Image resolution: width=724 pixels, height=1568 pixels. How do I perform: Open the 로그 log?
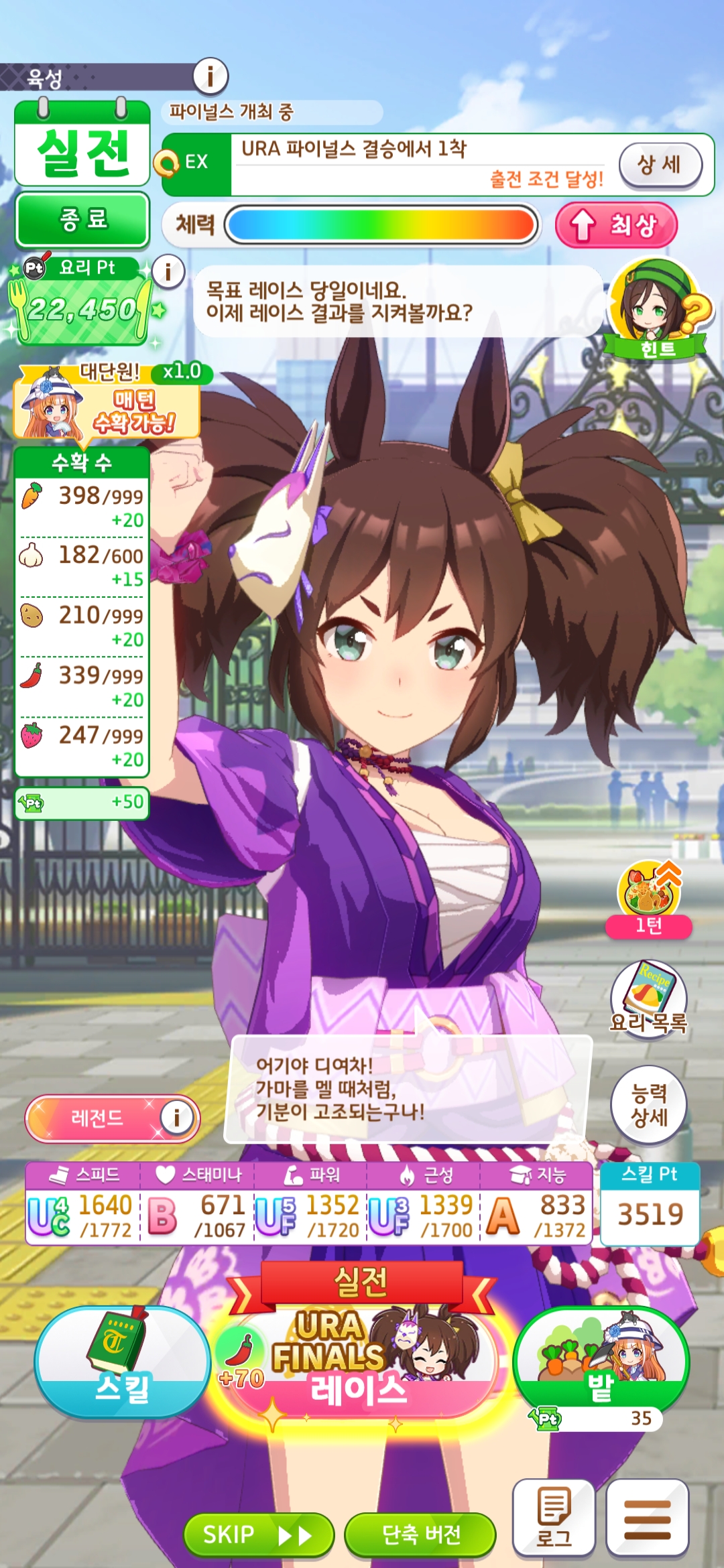pos(554,1518)
